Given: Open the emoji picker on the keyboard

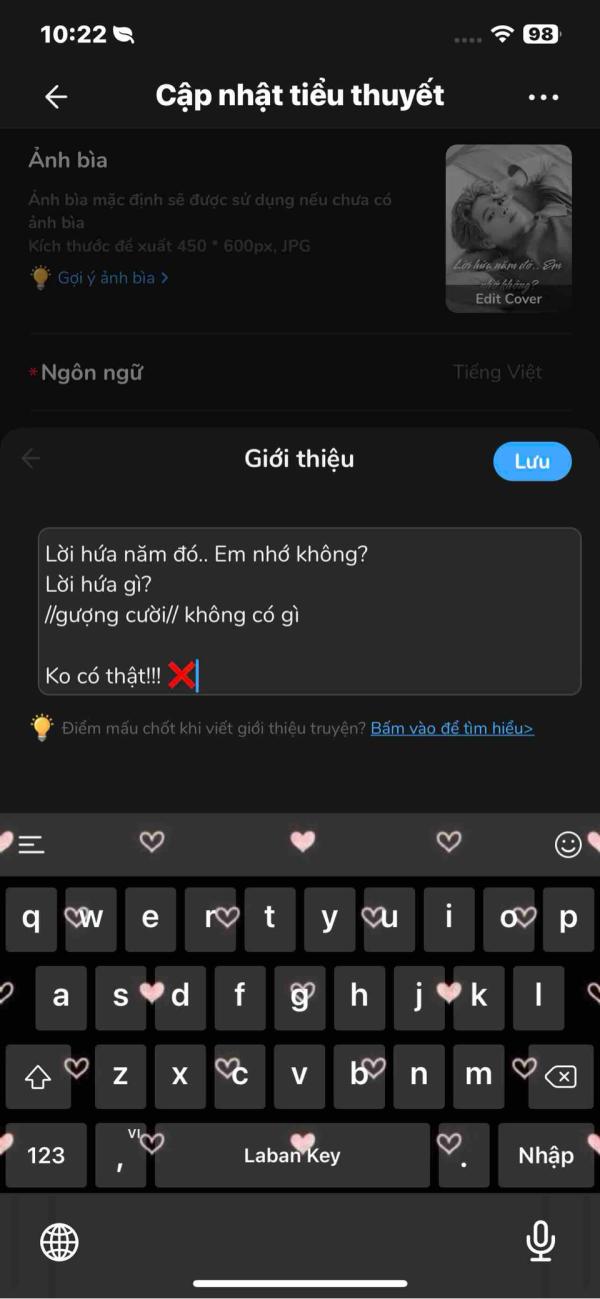Looking at the screenshot, I should tap(567, 845).
